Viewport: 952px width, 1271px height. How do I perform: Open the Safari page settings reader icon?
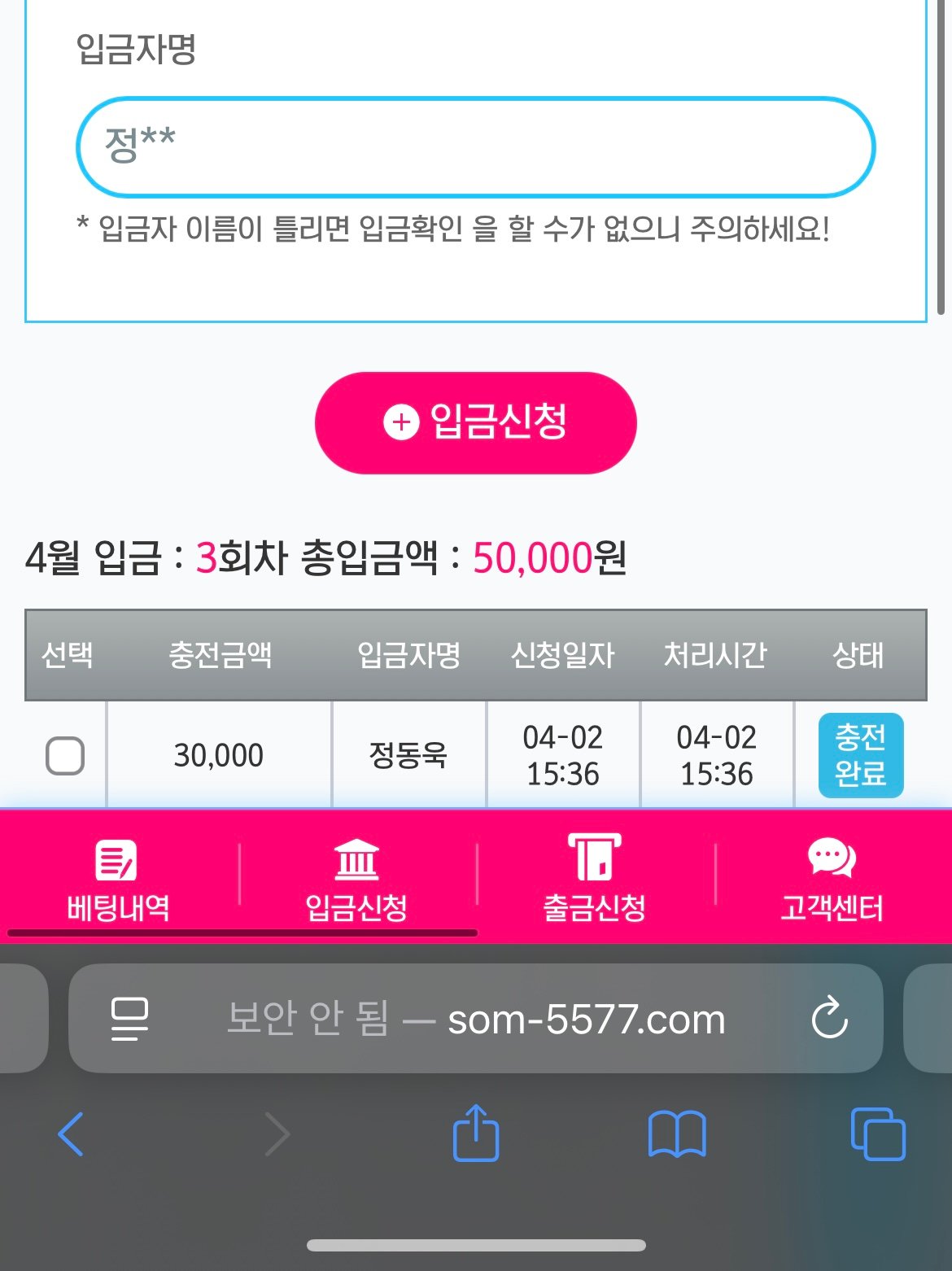129,1019
